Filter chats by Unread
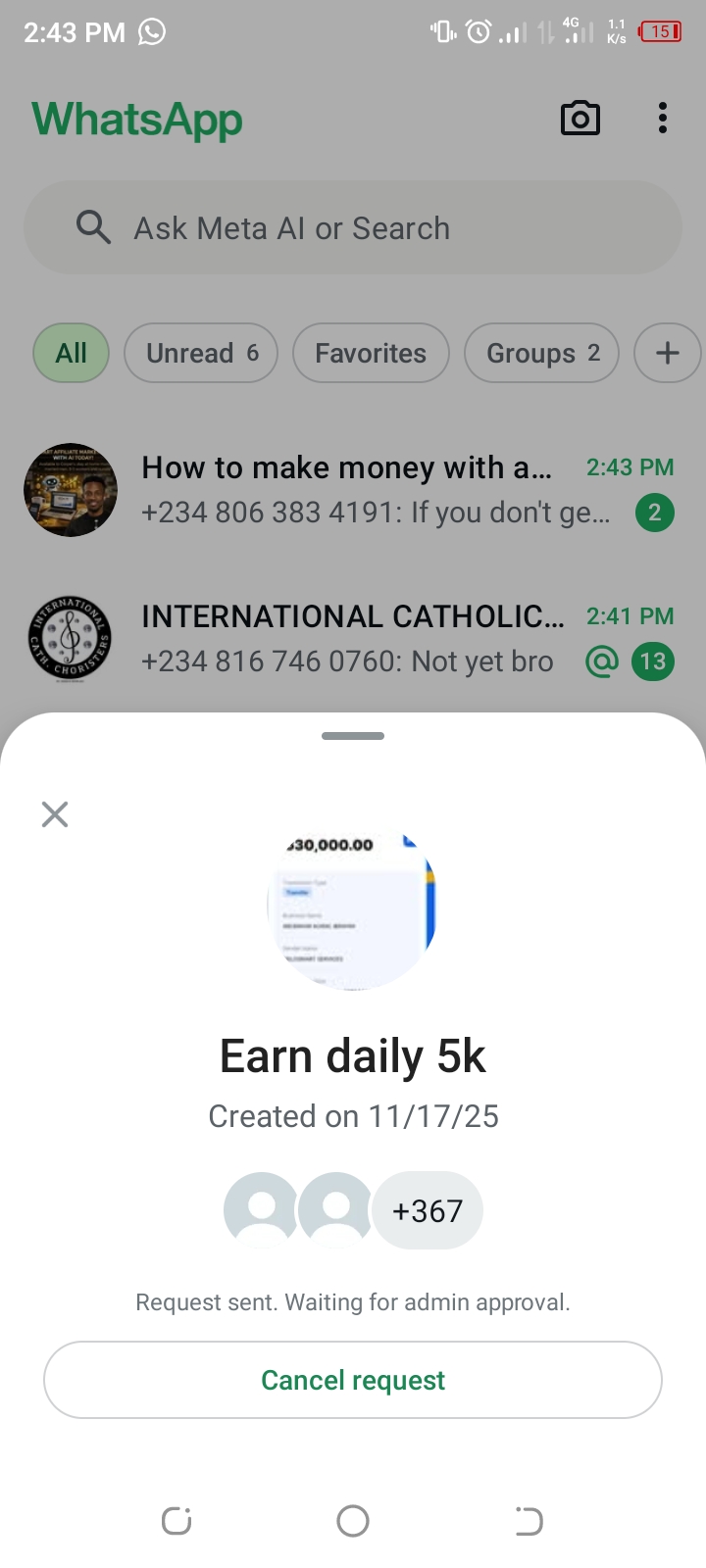Viewport: 706px width, 1568px height. point(201,353)
